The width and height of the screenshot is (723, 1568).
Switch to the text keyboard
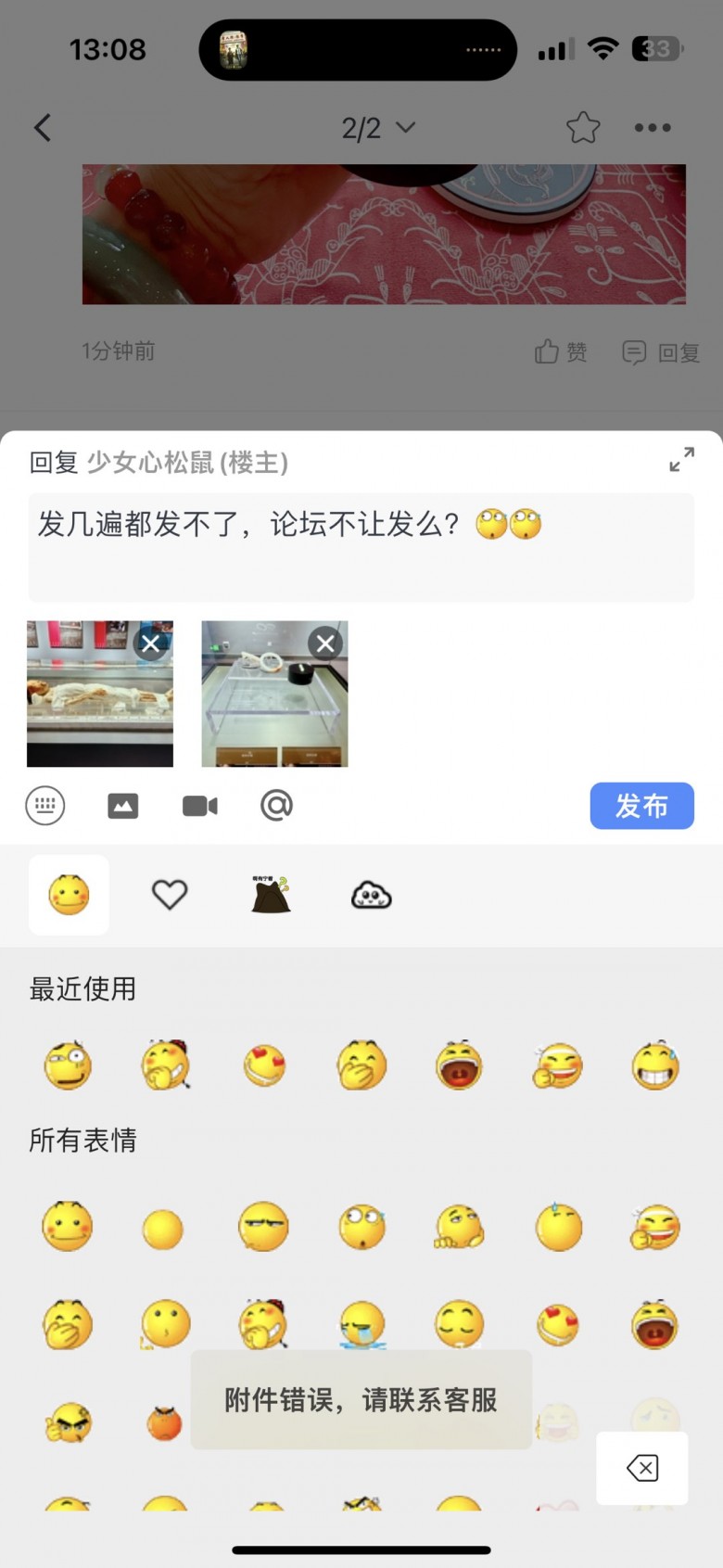(45, 805)
